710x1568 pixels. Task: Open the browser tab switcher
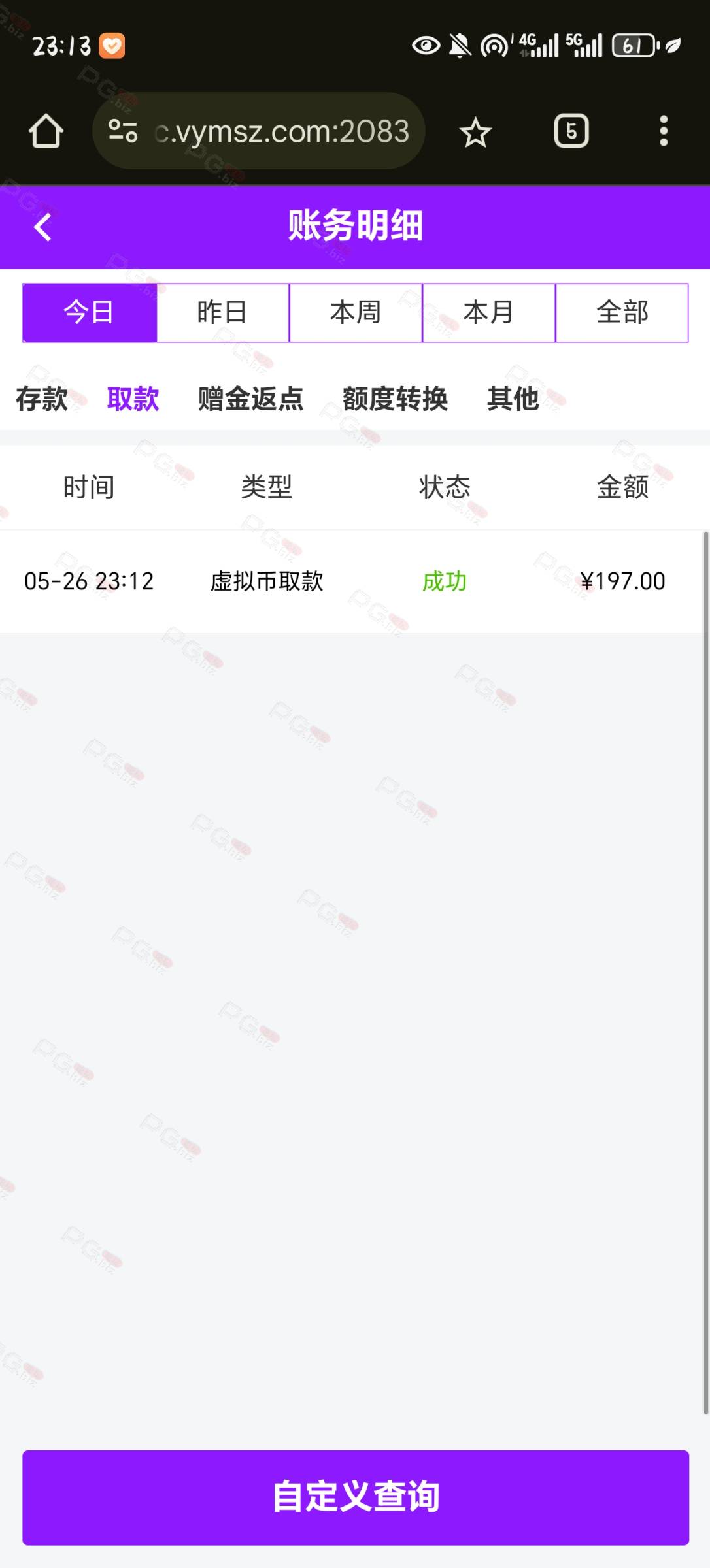coord(571,131)
